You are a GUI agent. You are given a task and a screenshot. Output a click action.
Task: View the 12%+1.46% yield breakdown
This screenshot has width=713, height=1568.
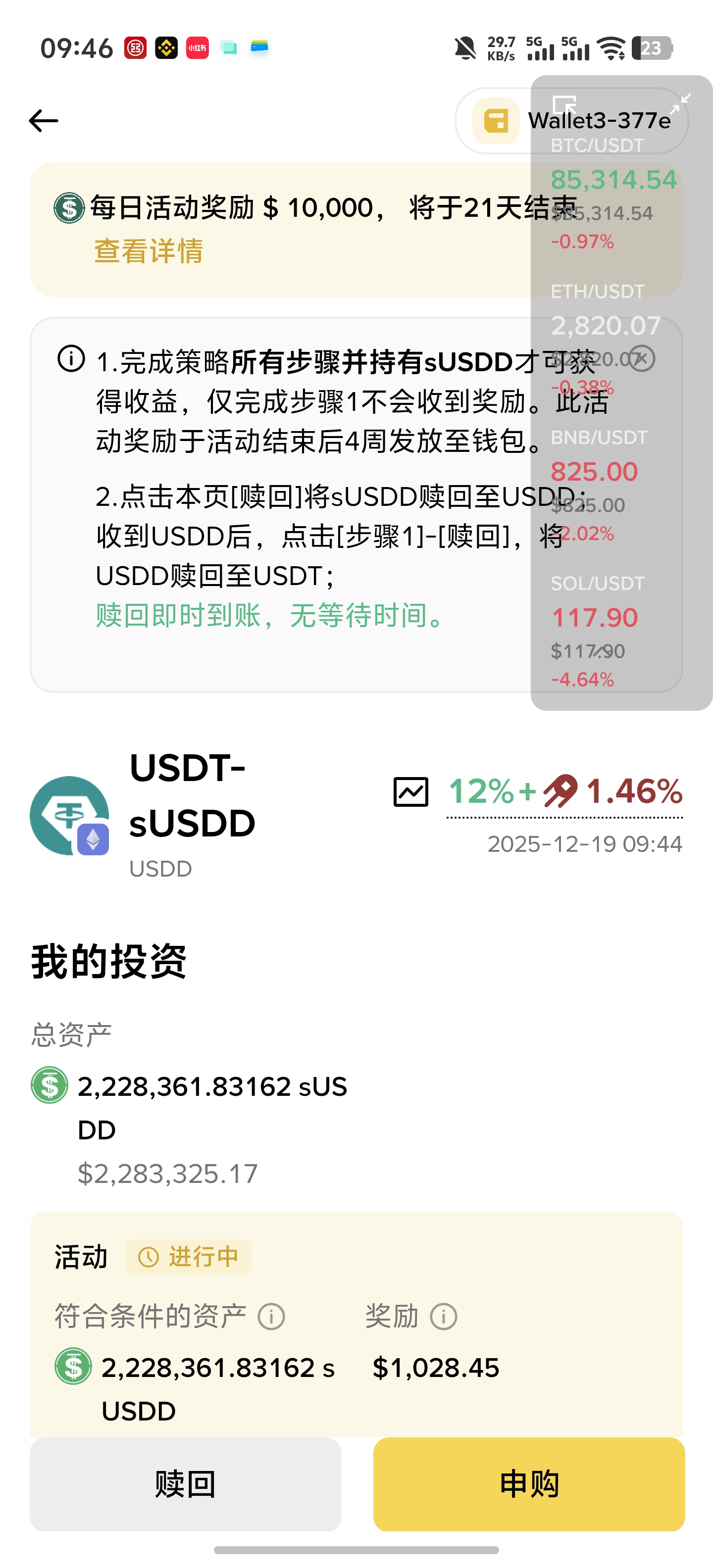tap(564, 792)
